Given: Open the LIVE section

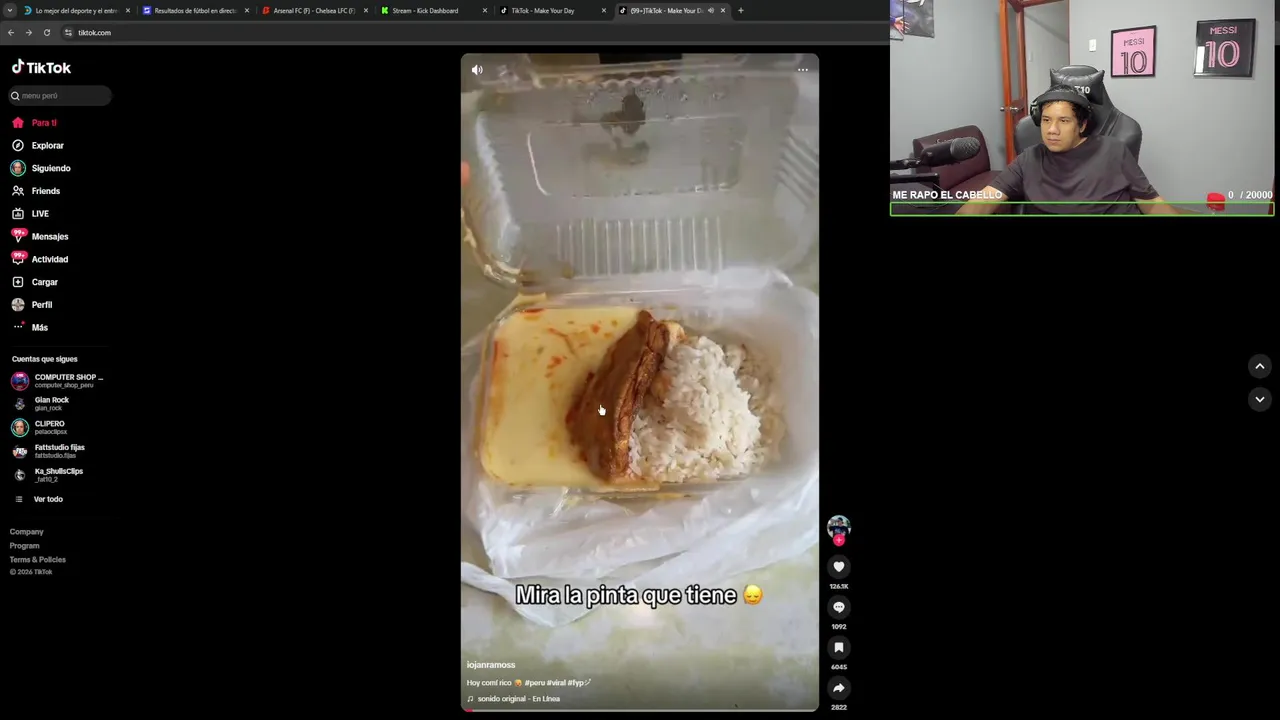Looking at the screenshot, I should (x=39, y=214).
